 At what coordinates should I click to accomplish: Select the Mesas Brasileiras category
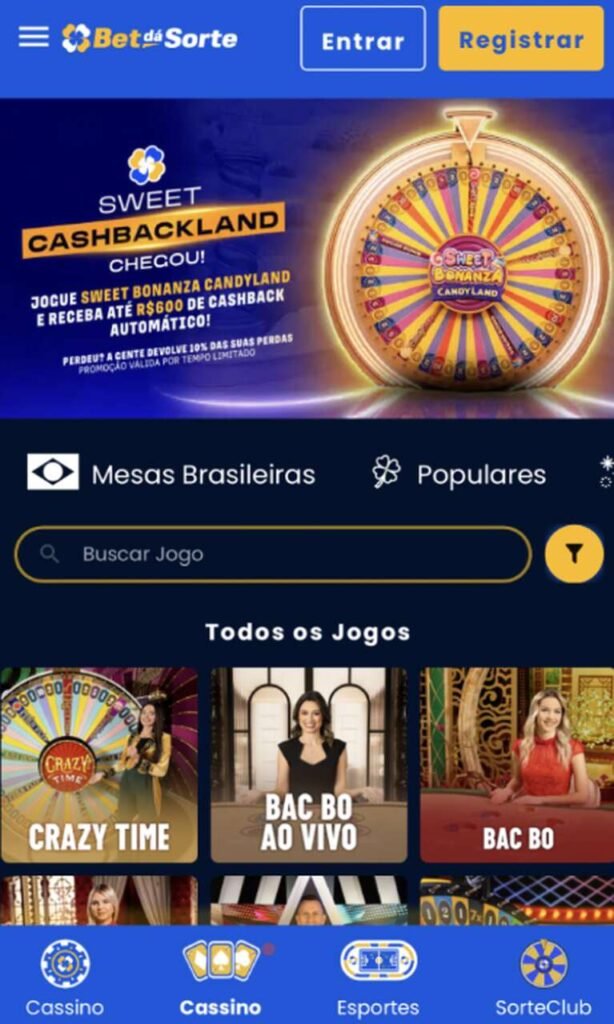(171, 473)
